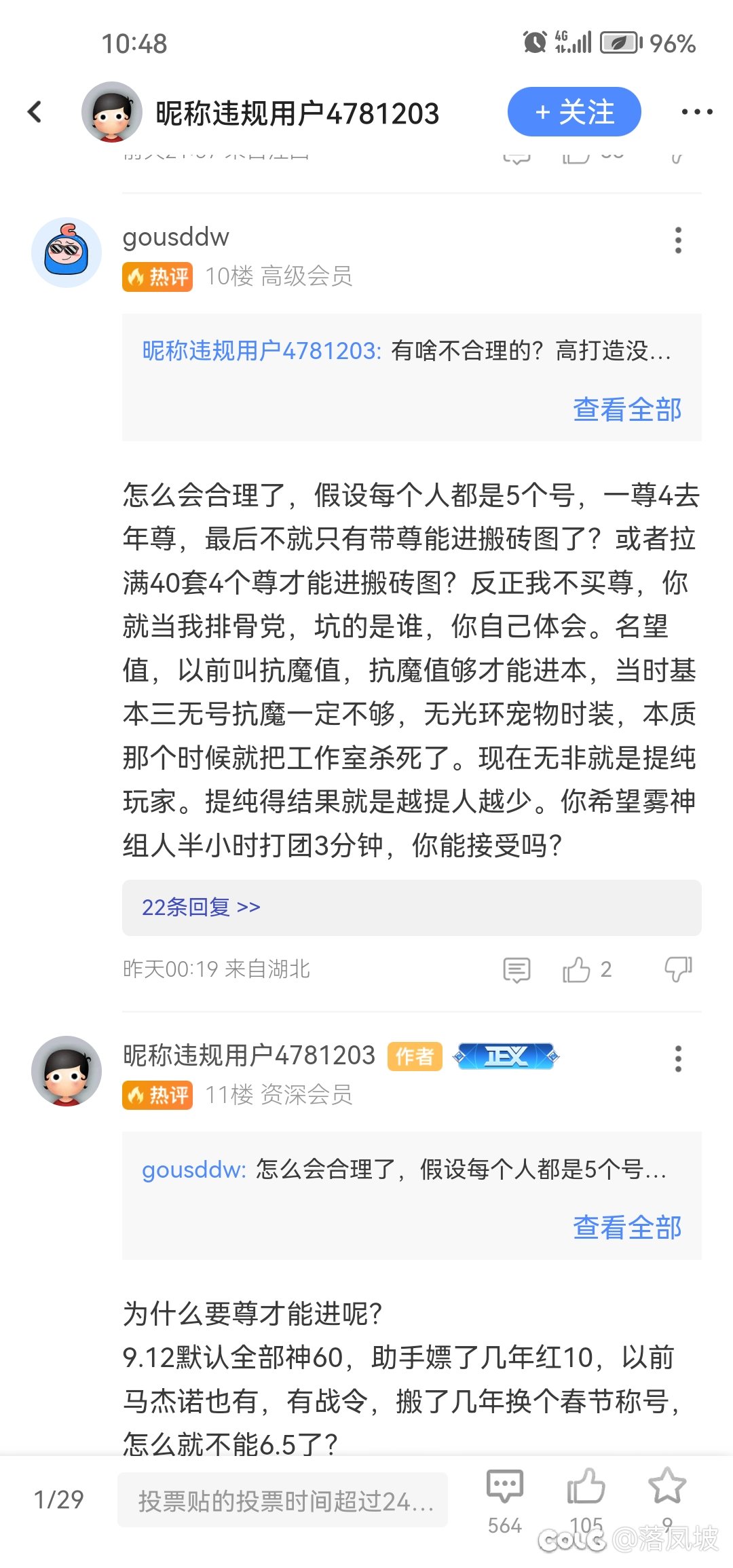Screen dimensions: 733x1568
Task: Tap 查看全部 in gousddw's quoted reply
Action: click(627, 409)
